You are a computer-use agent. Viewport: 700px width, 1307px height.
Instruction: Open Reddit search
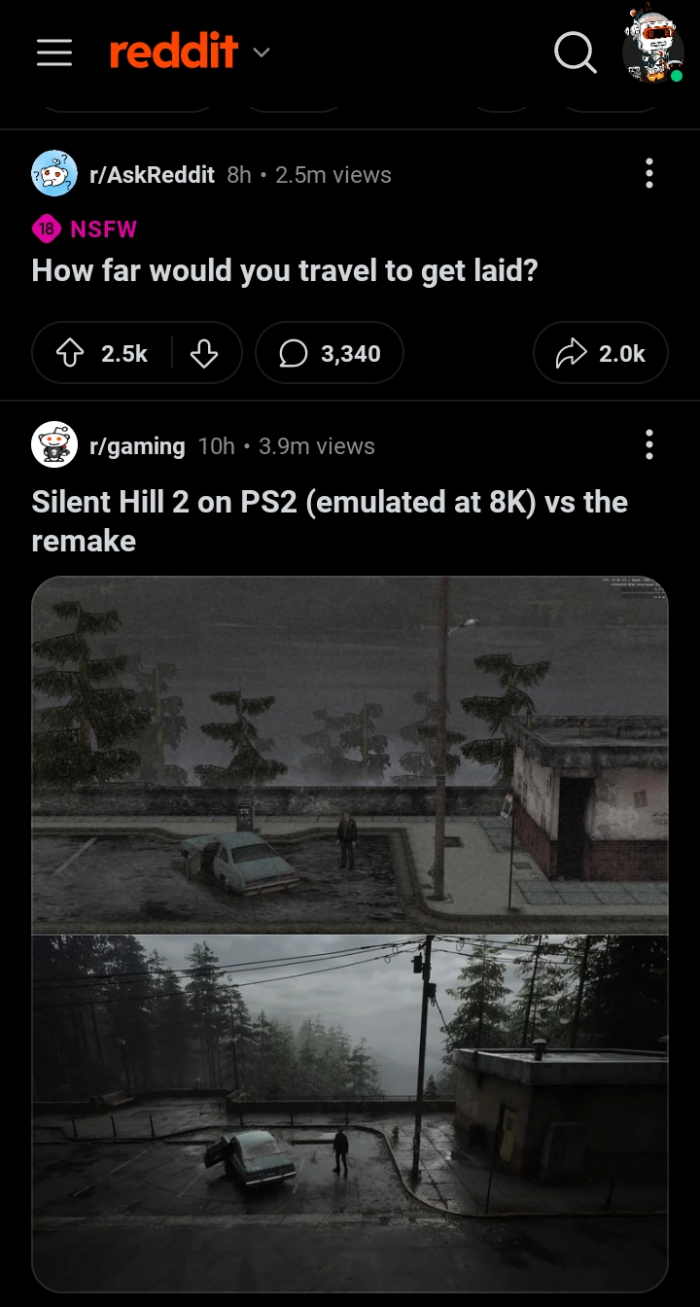coord(575,52)
